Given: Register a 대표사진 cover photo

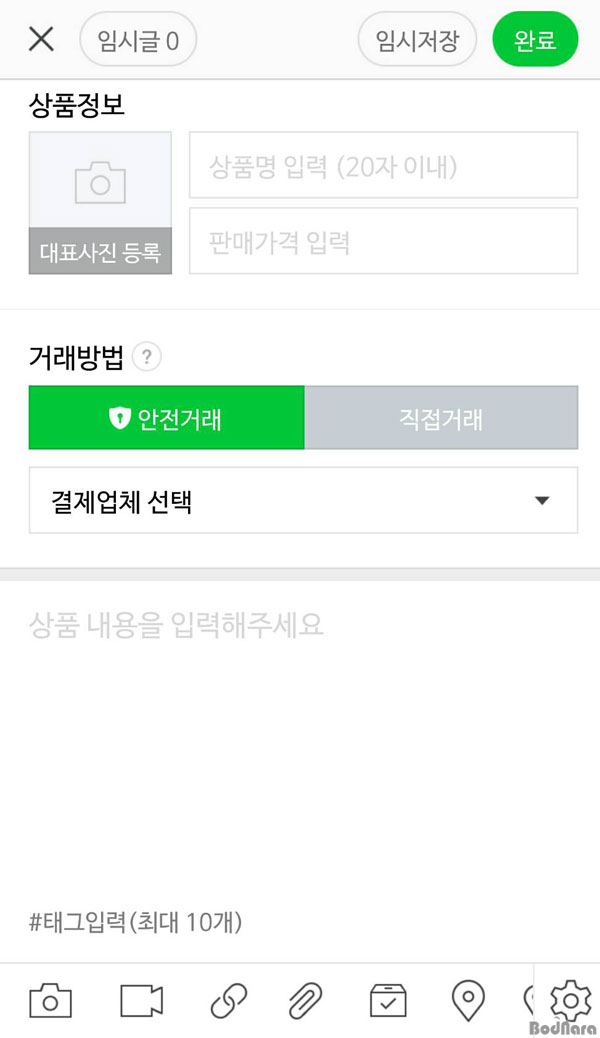Looking at the screenshot, I should pos(100,202).
